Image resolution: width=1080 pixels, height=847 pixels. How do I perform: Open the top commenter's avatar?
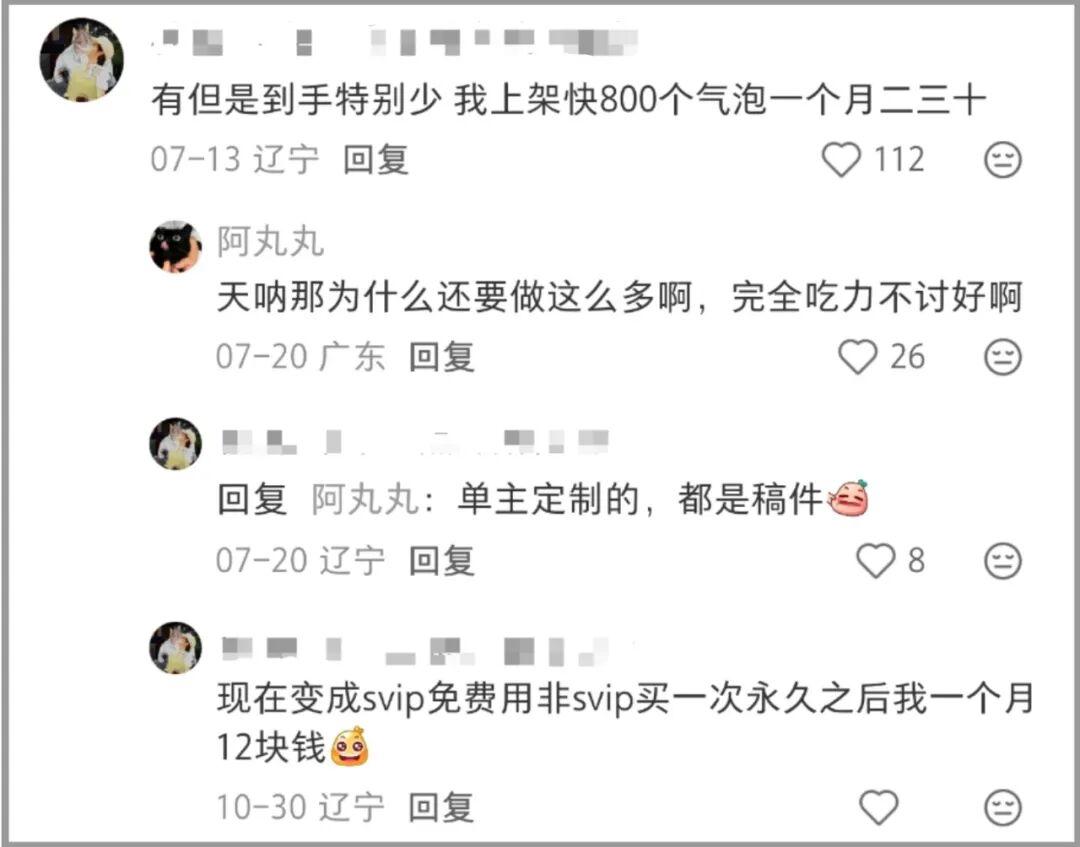pos(82,60)
